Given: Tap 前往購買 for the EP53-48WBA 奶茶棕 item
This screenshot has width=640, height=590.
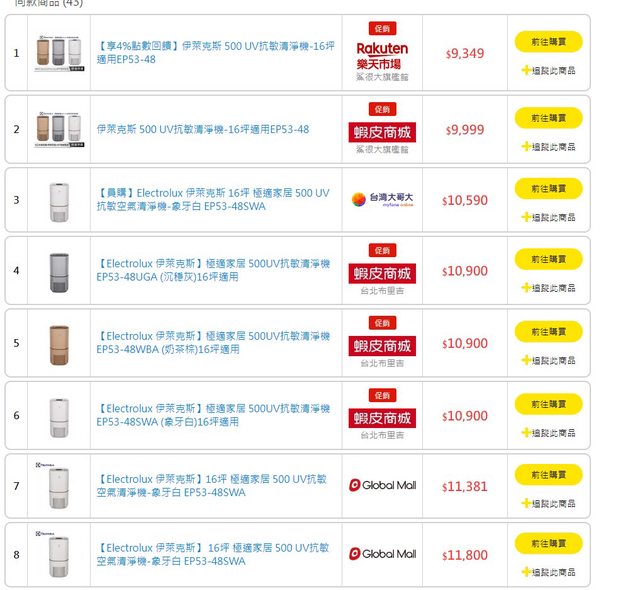Looking at the screenshot, I should [x=548, y=332].
